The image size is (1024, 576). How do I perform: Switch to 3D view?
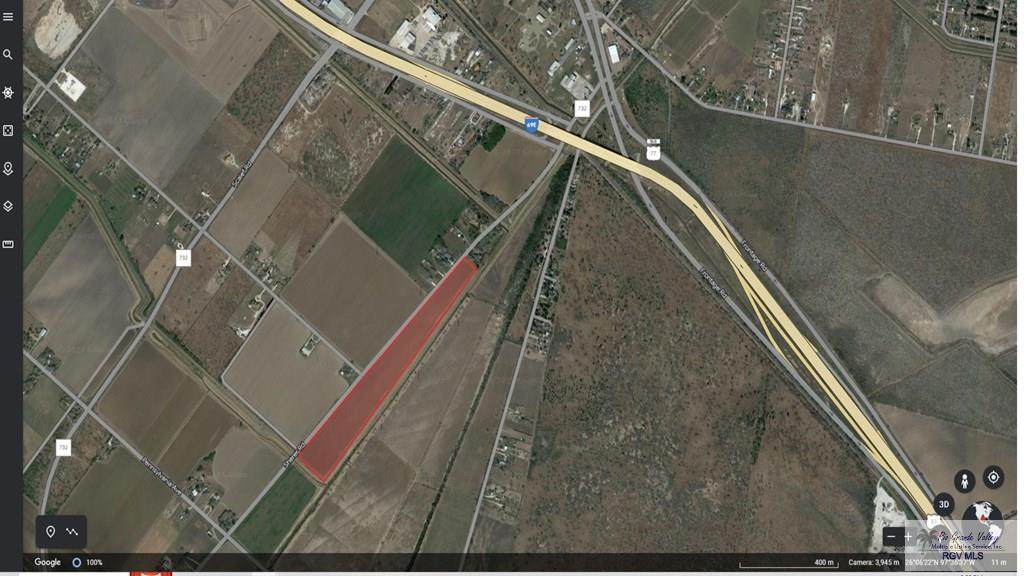[x=943, y=505]
